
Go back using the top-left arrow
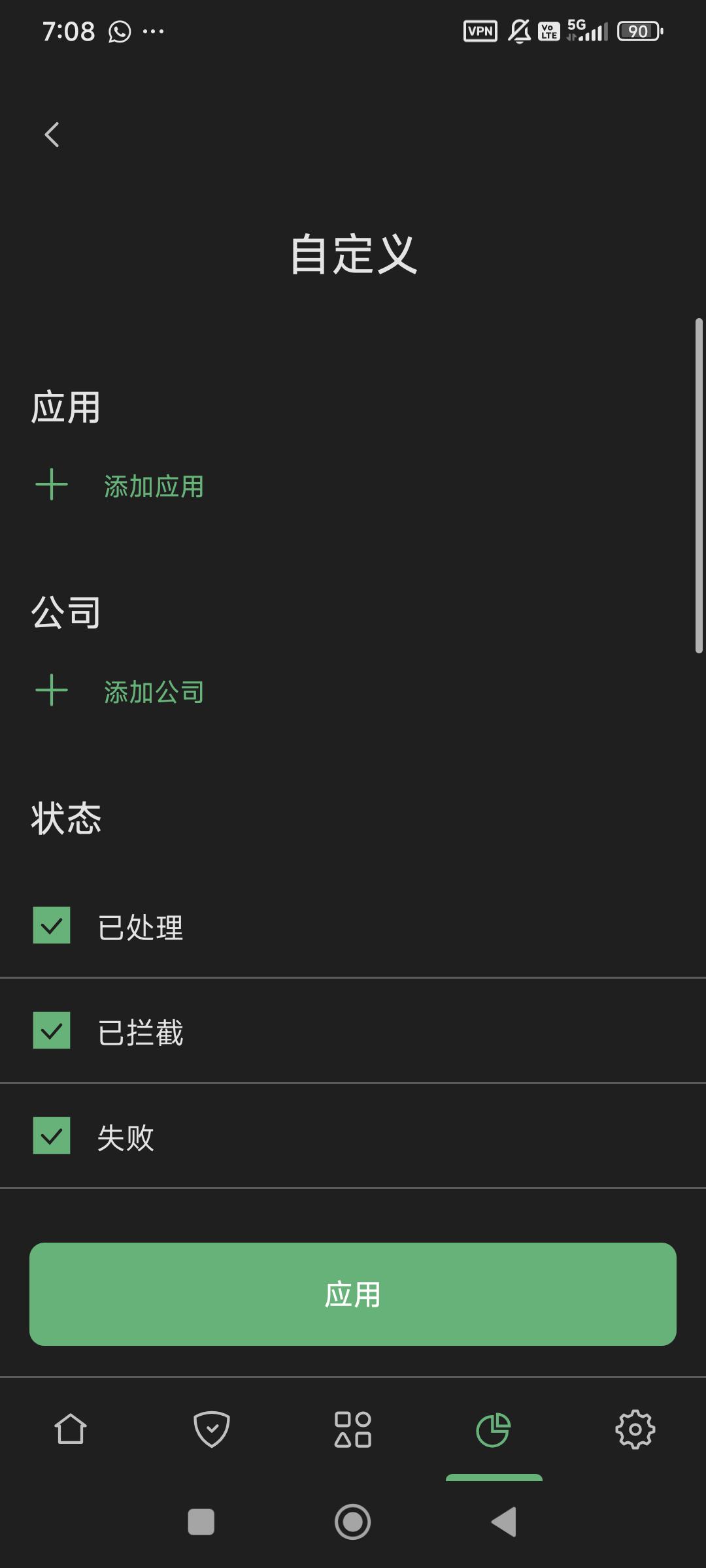[52, 135]
